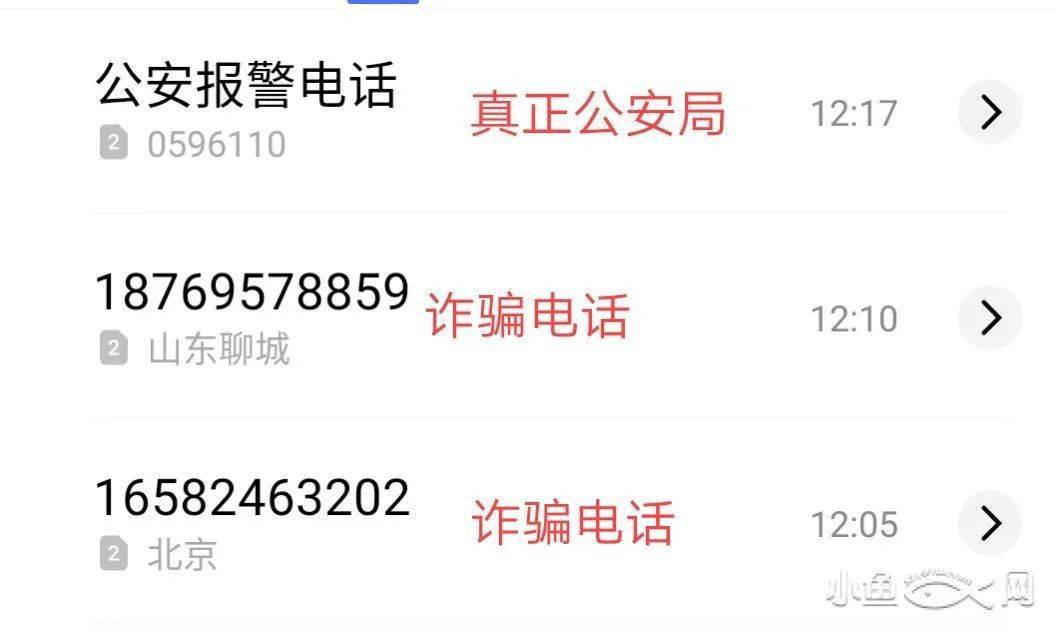Show details chevron for 16582463202
The width and height of the screenshot is (1056, 632).
pos(990,522)
